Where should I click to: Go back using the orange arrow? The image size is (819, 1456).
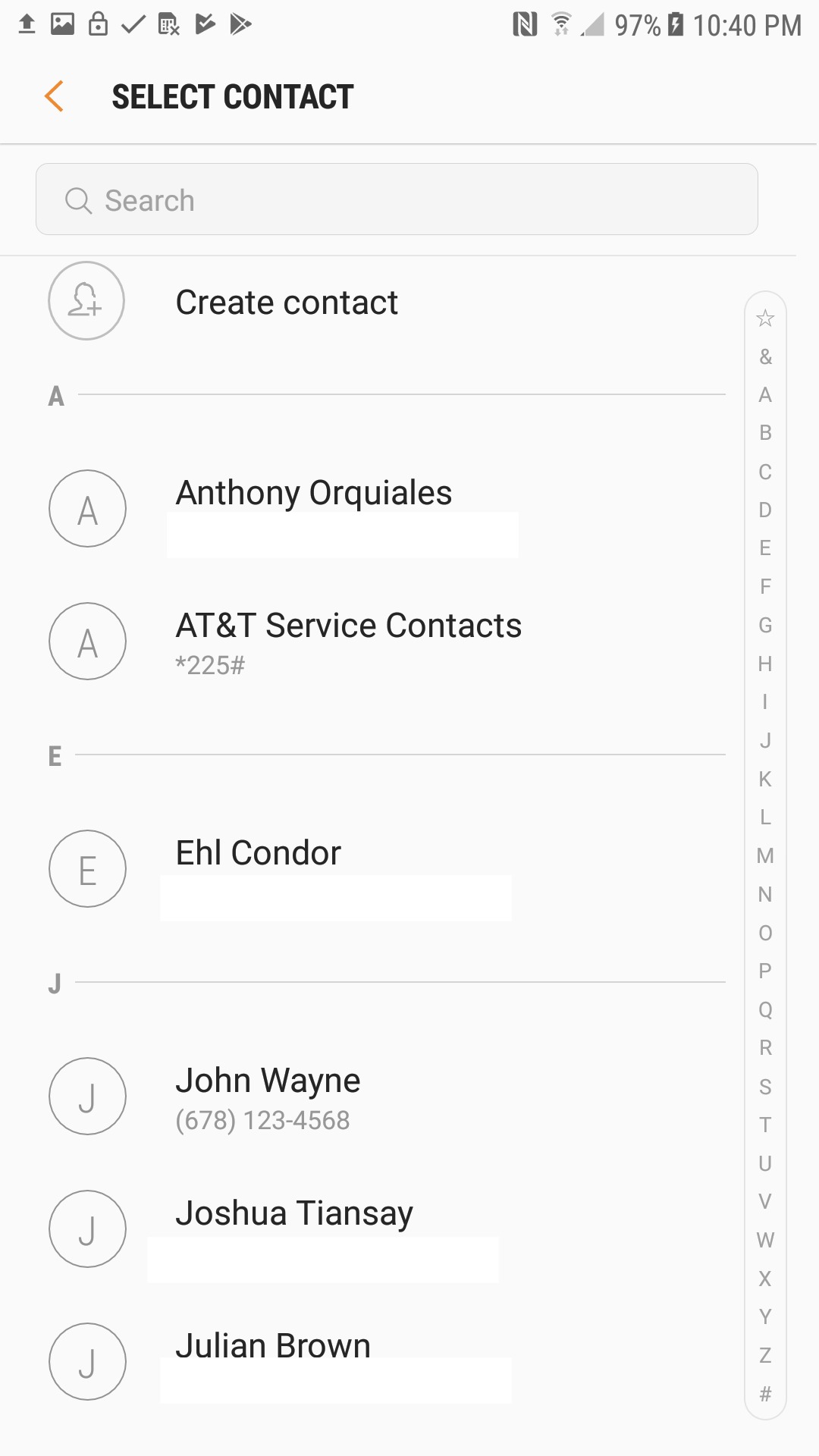point(54,96)
